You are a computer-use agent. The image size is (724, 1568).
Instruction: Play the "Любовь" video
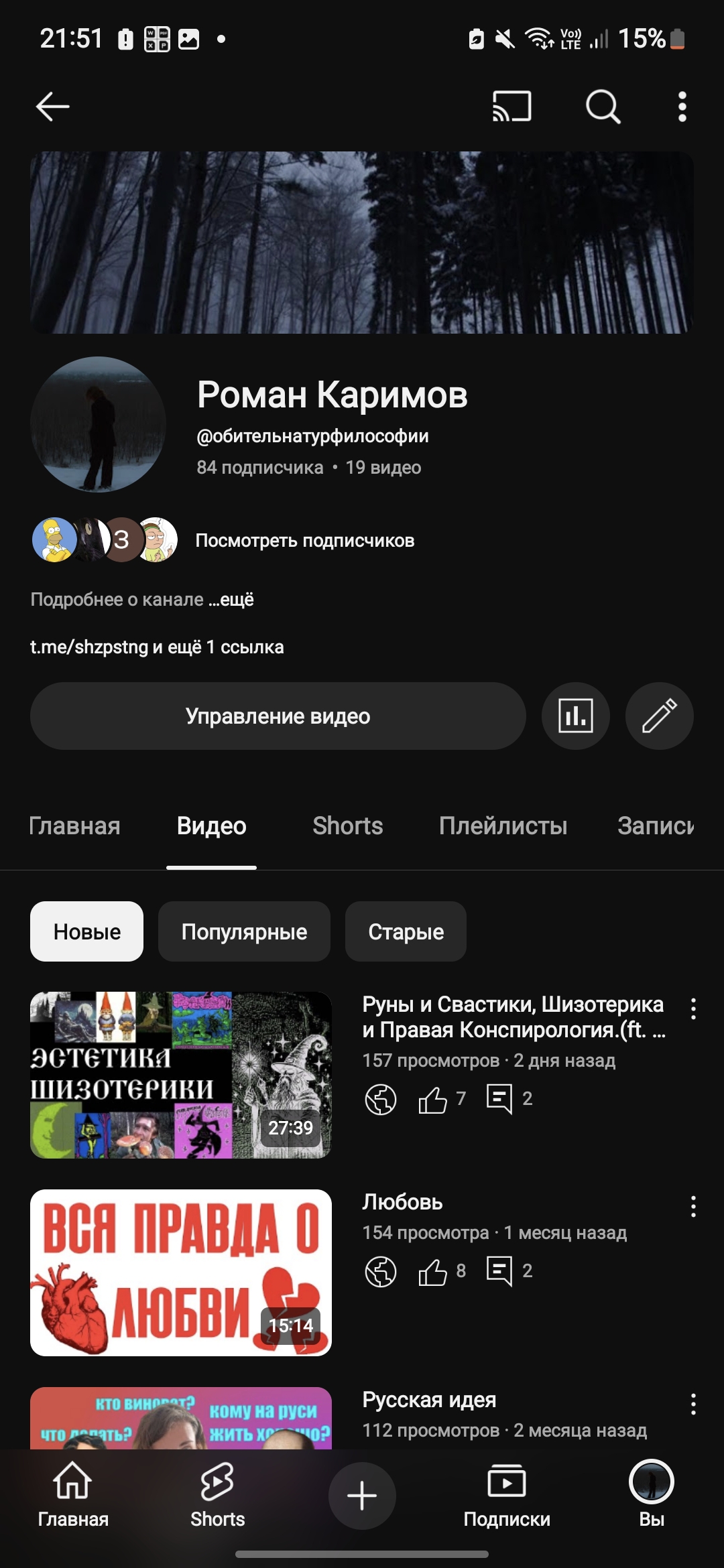point(181,1272)
